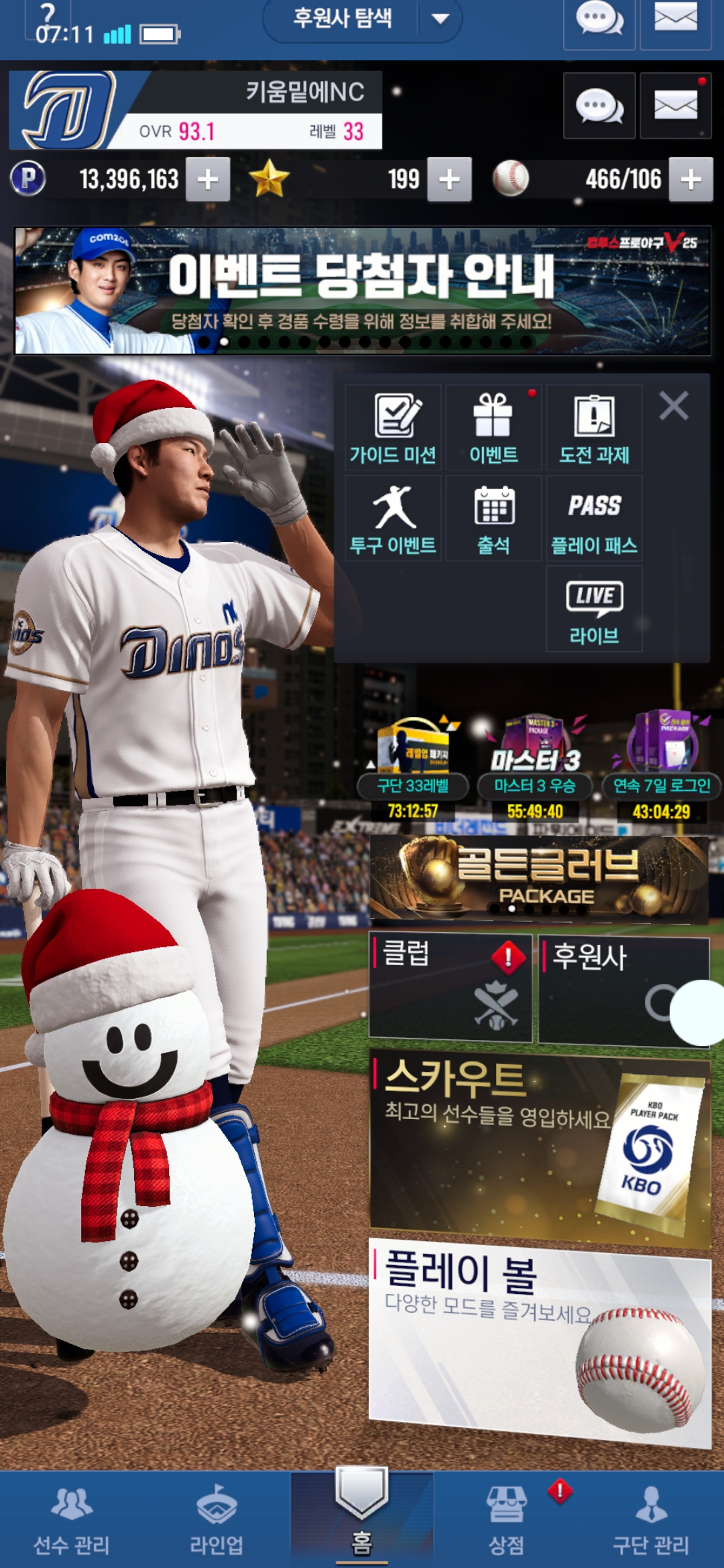
Task: Add more points with the plus button
Action: 208,180
